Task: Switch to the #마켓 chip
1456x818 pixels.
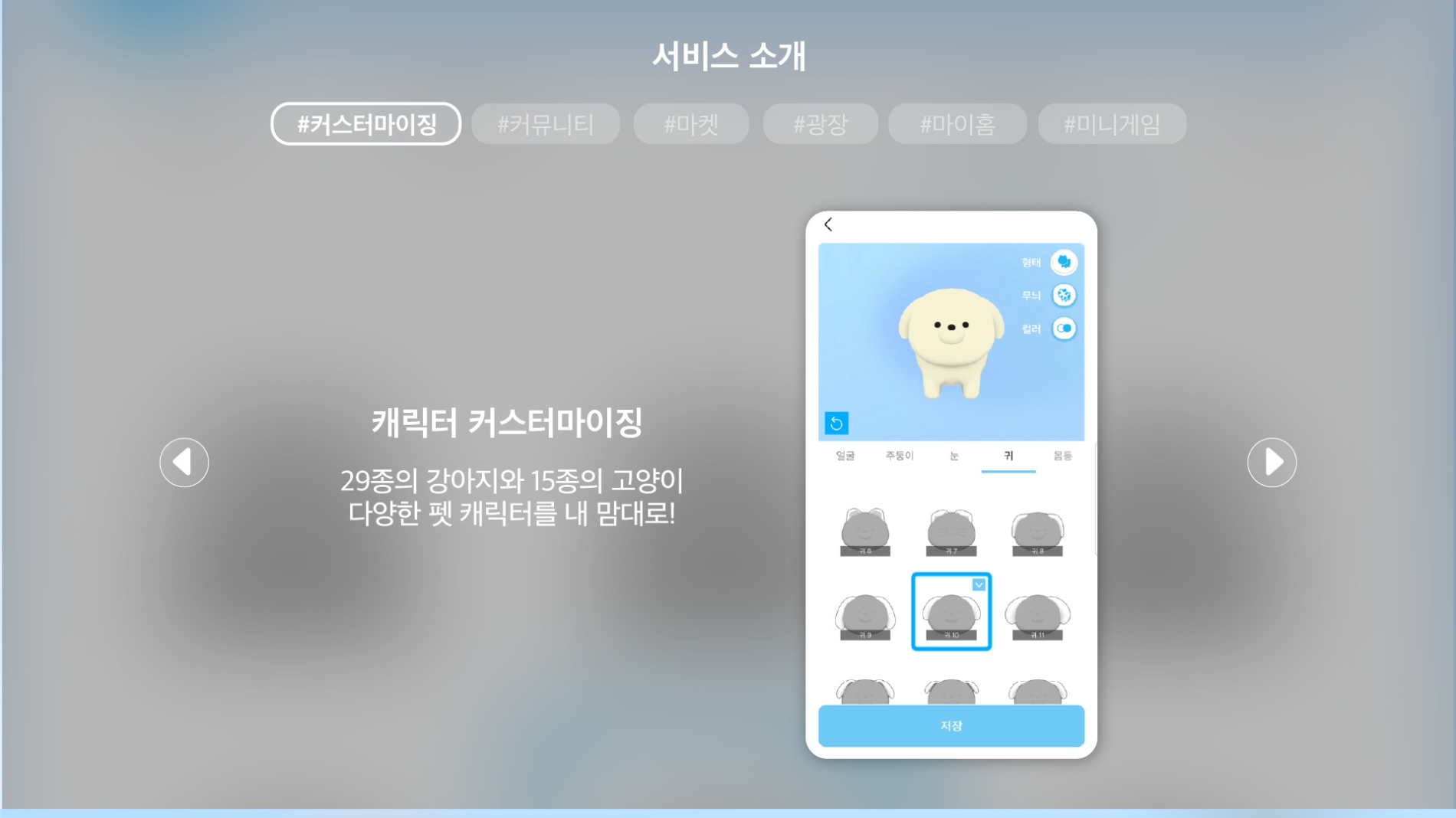Action: pos(690,124)
